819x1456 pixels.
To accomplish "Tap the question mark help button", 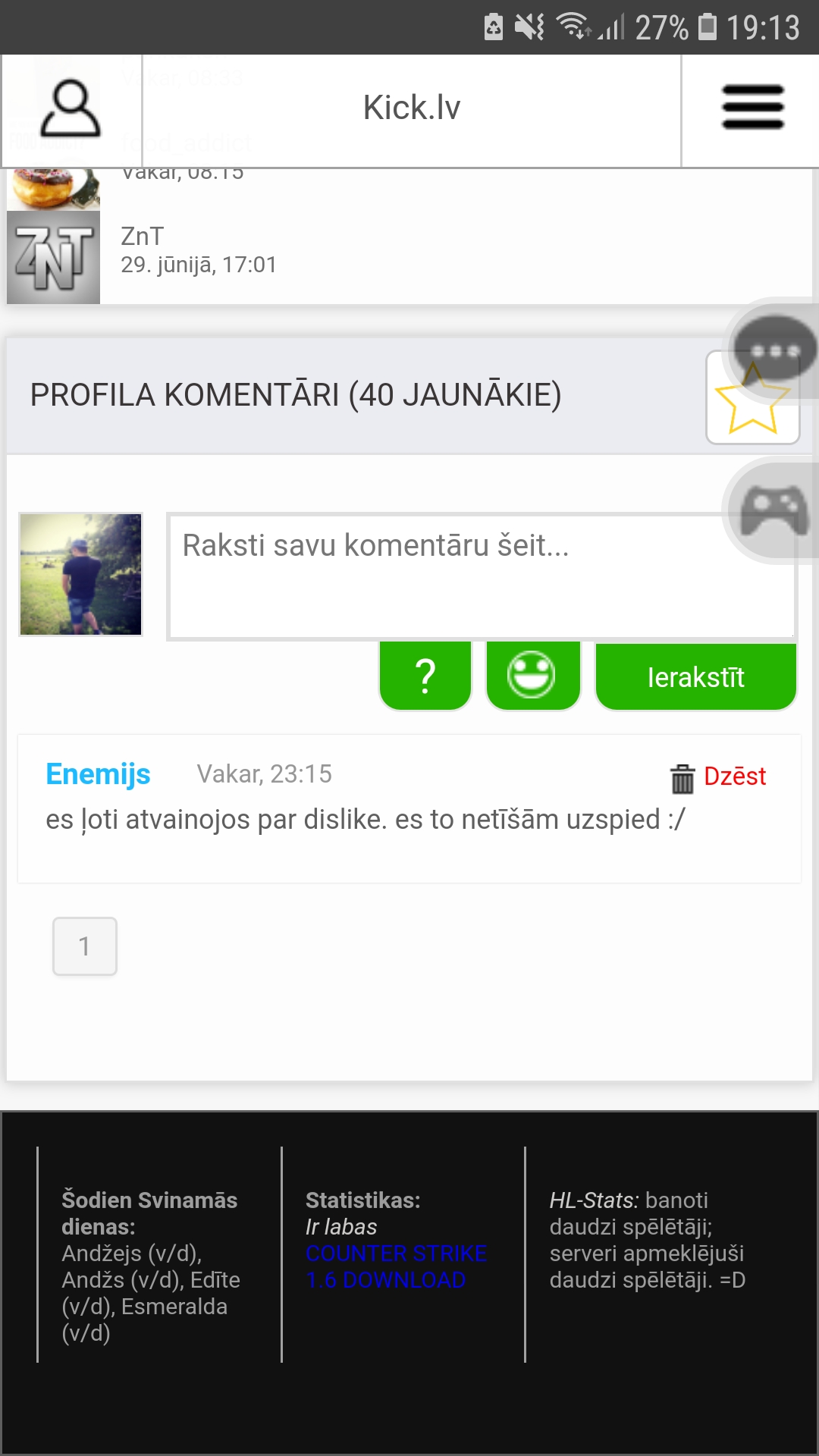I will [425, 676].
